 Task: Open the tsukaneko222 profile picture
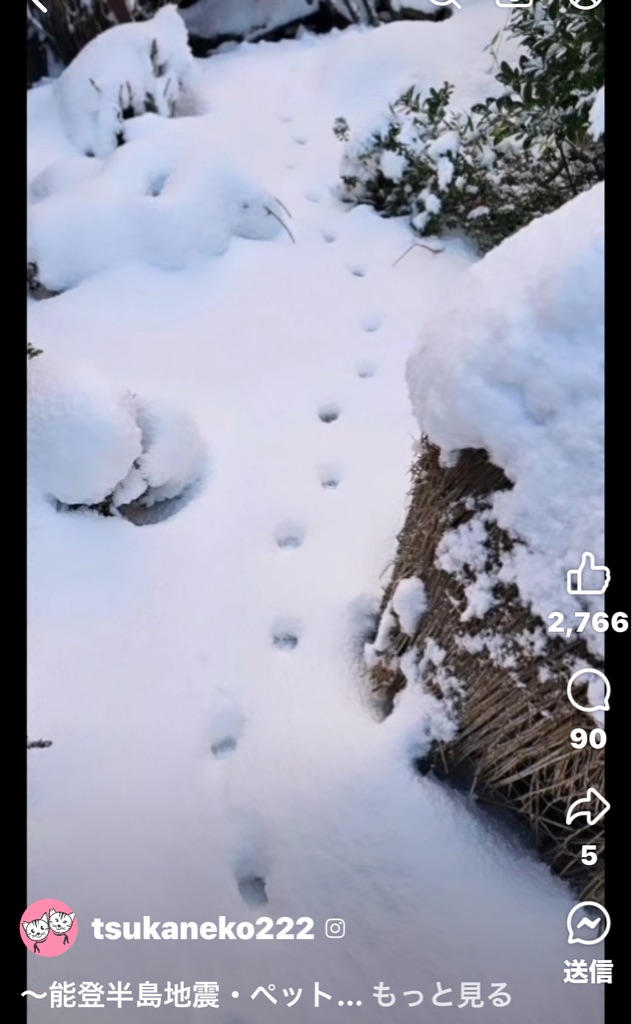click(x=49, y=928)
